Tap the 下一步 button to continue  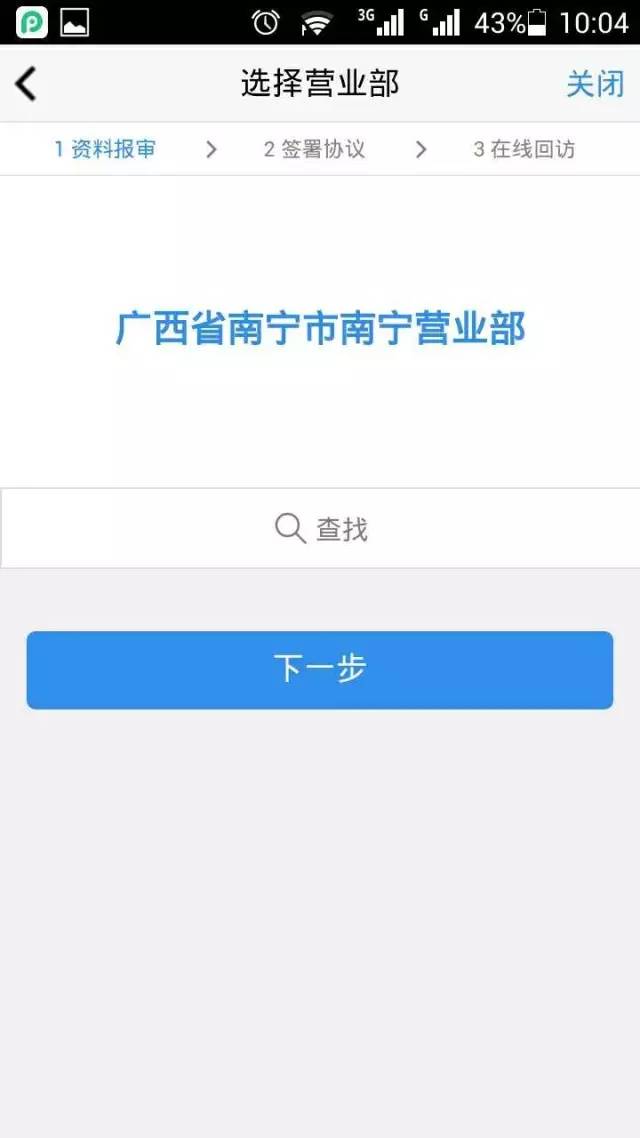click(x=320, y=670)
